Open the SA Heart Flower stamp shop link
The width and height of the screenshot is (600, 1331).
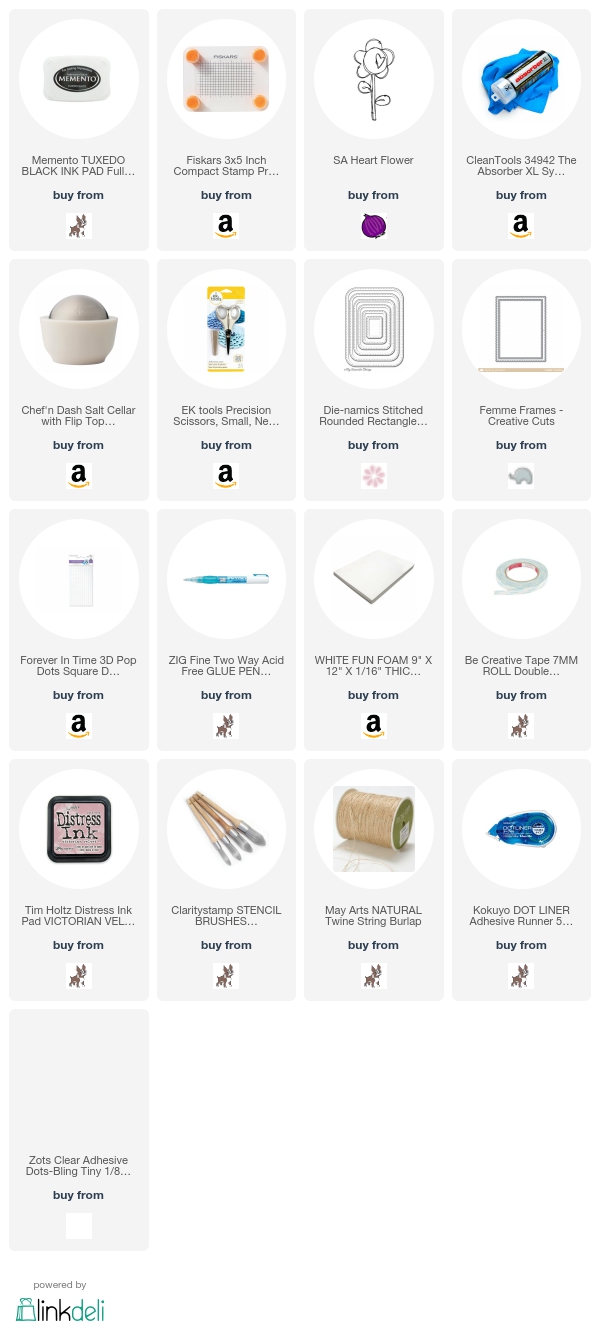(373, 226)
